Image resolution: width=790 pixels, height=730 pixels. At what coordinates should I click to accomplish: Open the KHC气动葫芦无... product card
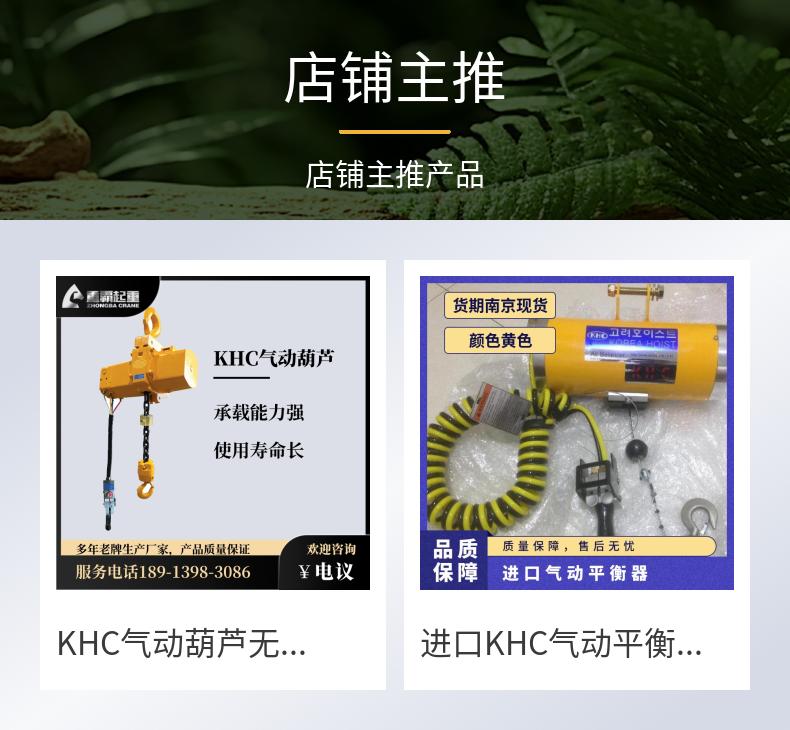pos(213,474)
